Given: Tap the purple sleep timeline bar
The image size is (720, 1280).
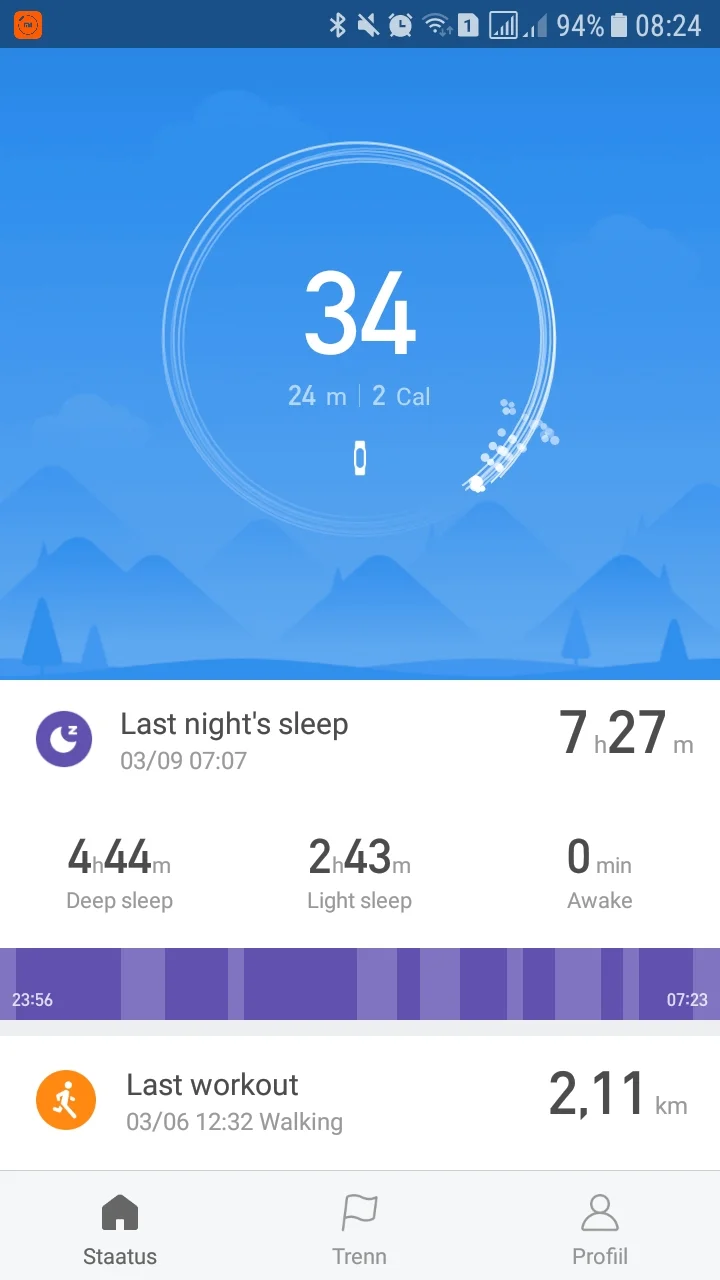Looking at the screenshot, I should 360,985.
